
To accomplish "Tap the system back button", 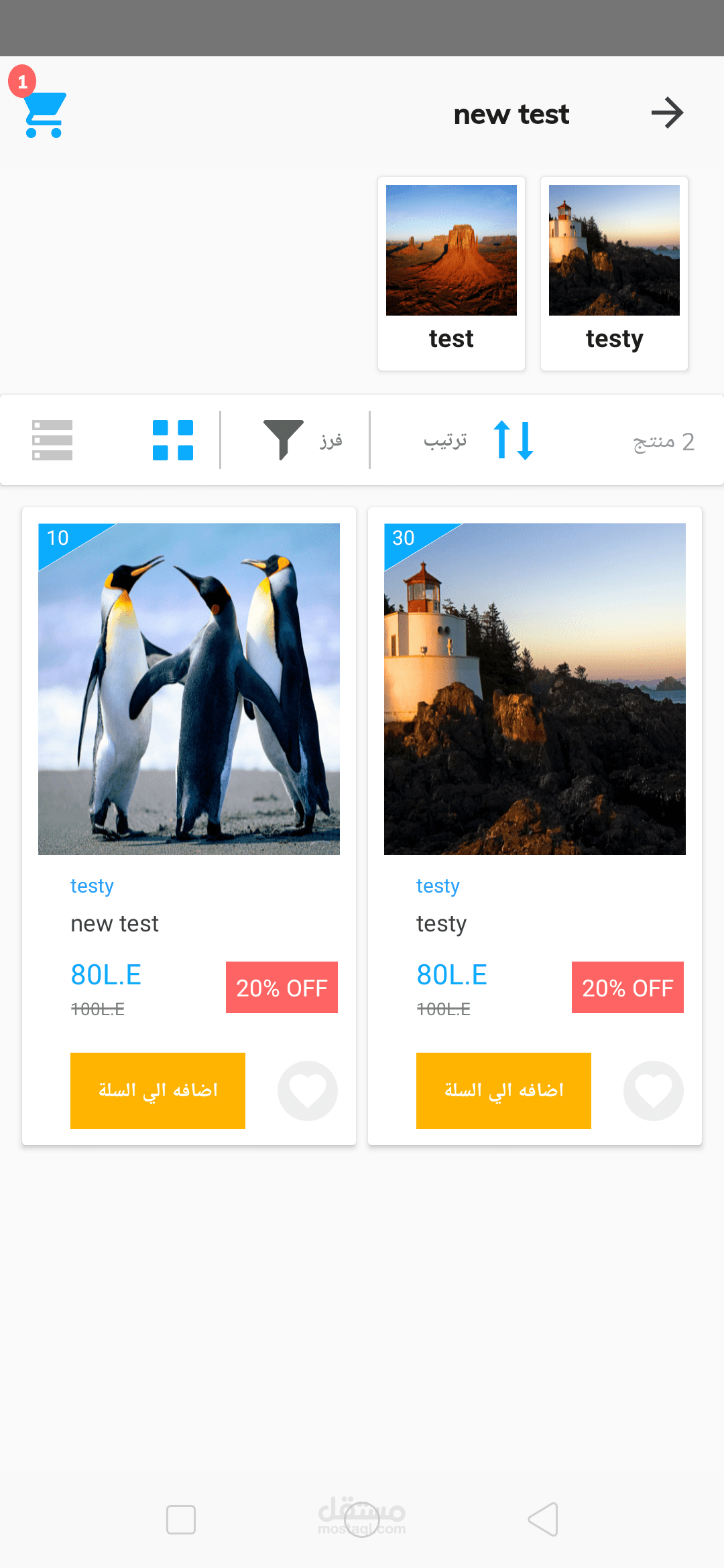I will tap(543, 1519).
